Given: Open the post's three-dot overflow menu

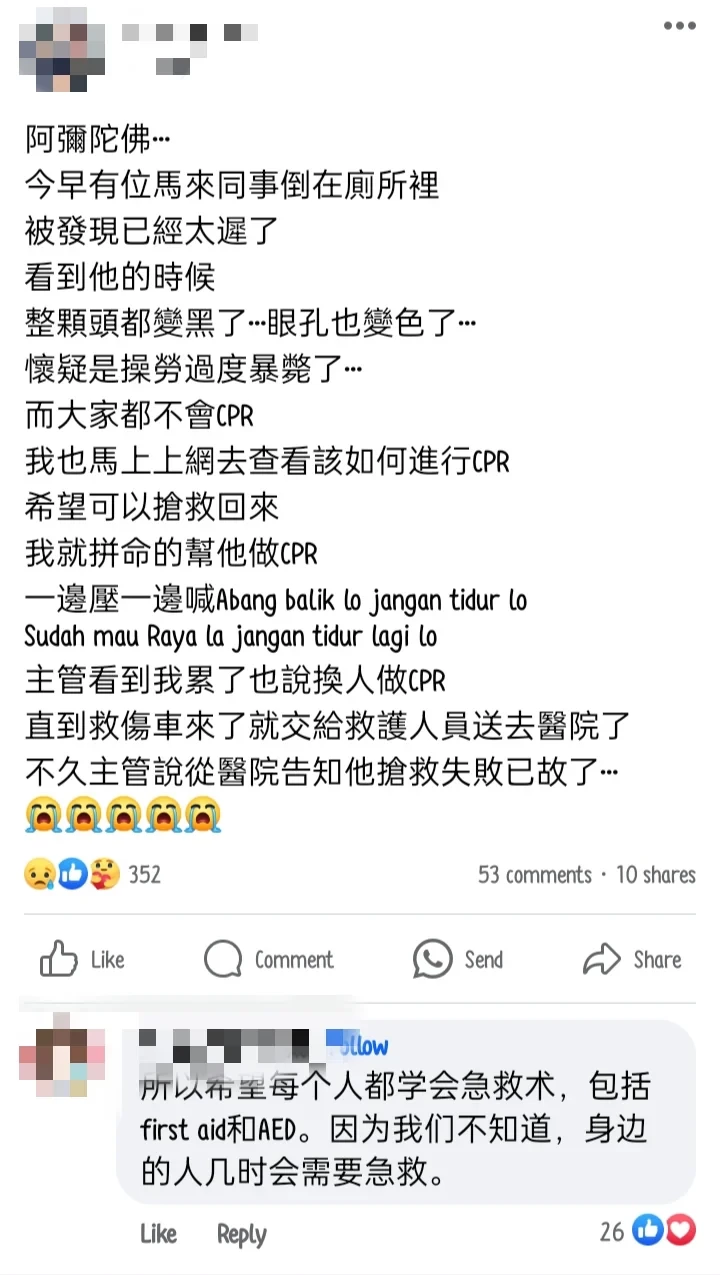Looking at the screenshot, I should (x=679, y=26).
